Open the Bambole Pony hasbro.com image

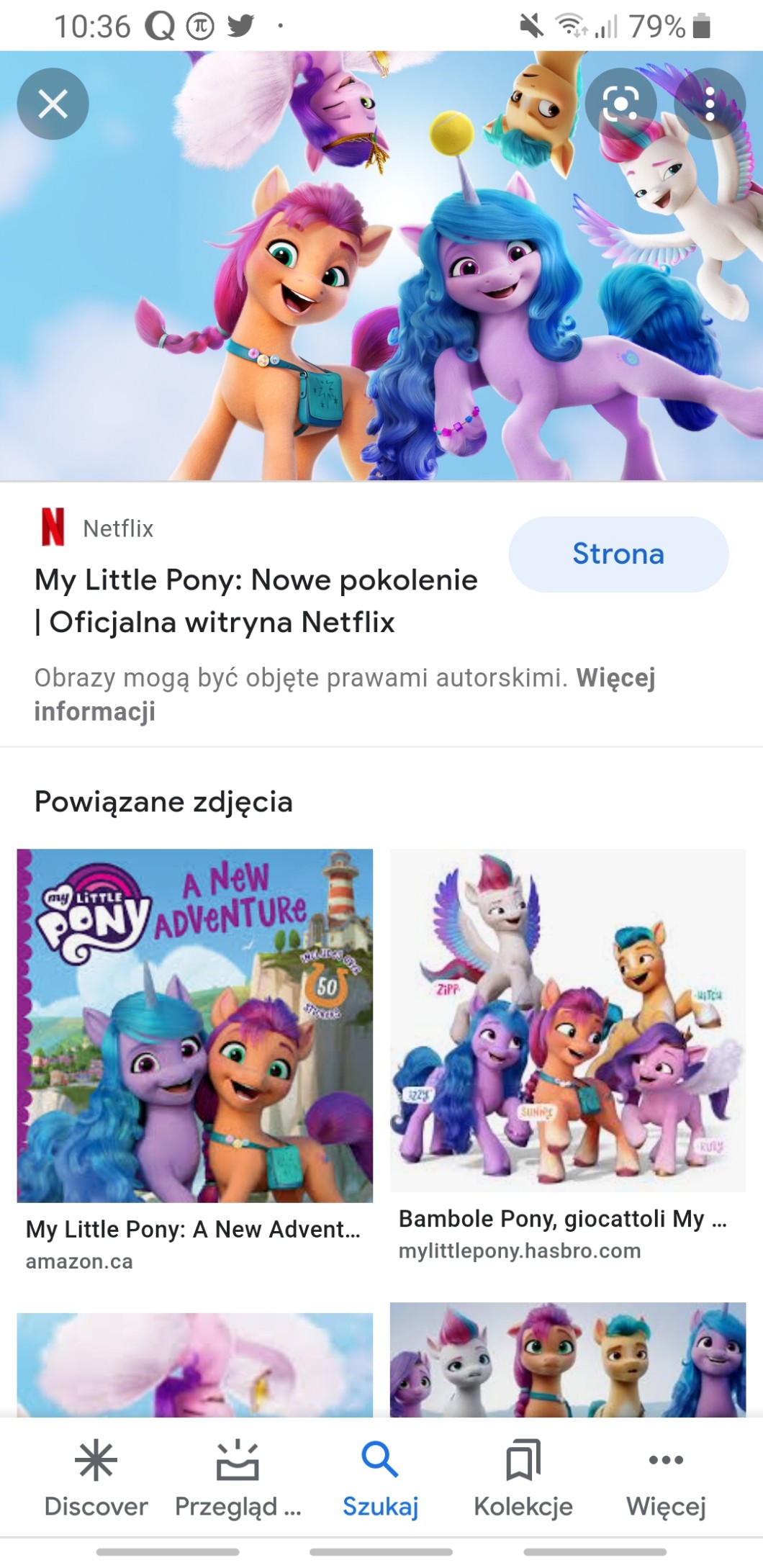[x=568, y=1019]
